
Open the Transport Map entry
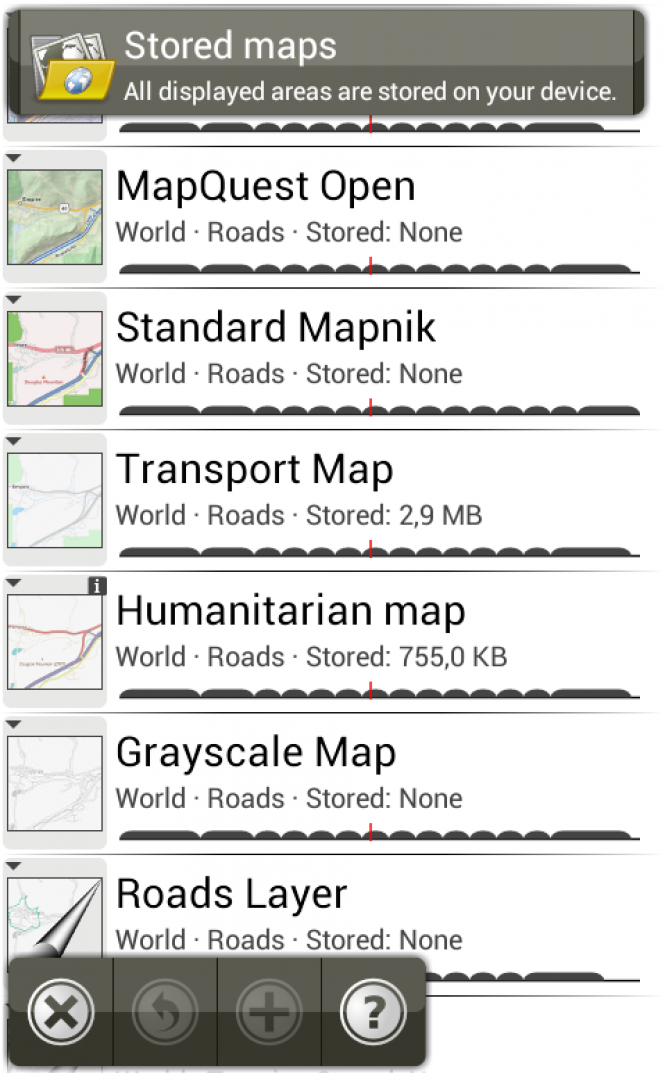[332, 500]
